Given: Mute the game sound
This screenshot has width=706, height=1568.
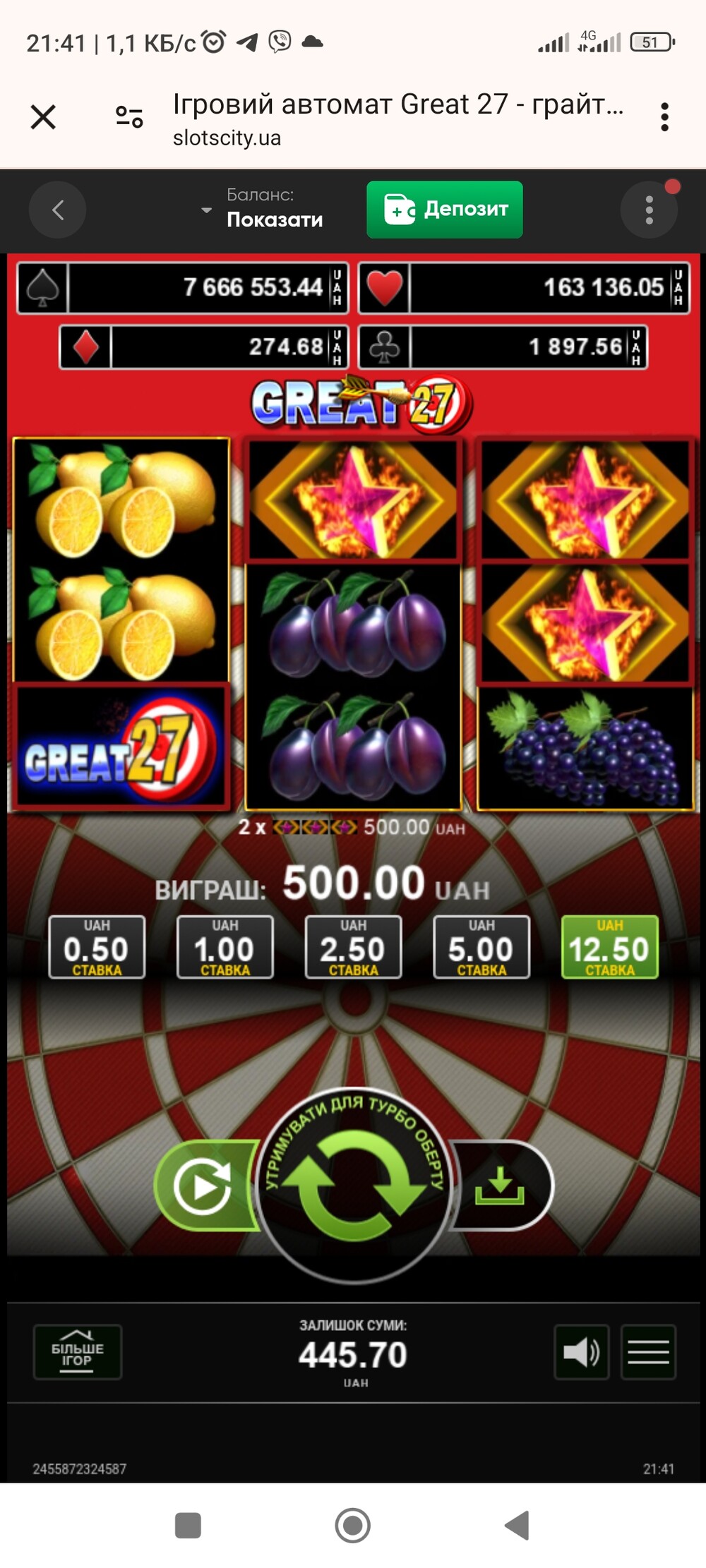Looking at the screenshot, I should 582,1352.
